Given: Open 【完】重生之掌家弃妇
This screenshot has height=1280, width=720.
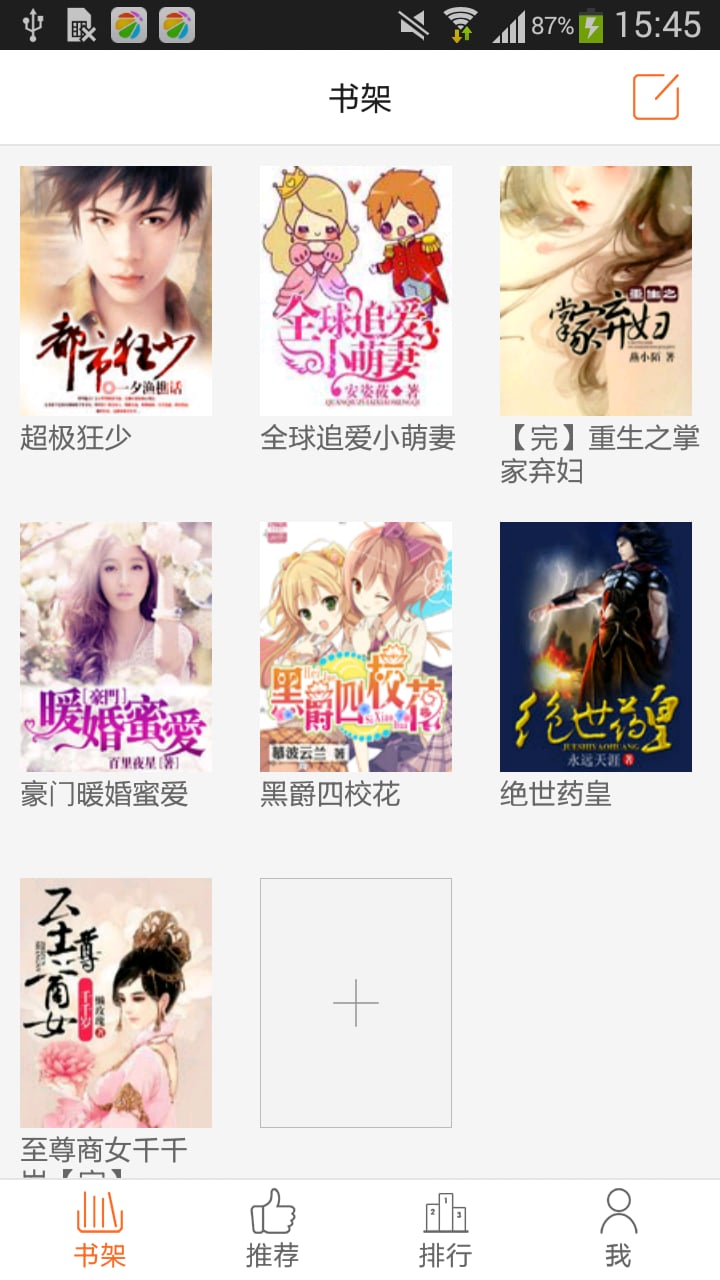Looking at the screenshot, I should (x=596, y=291).
